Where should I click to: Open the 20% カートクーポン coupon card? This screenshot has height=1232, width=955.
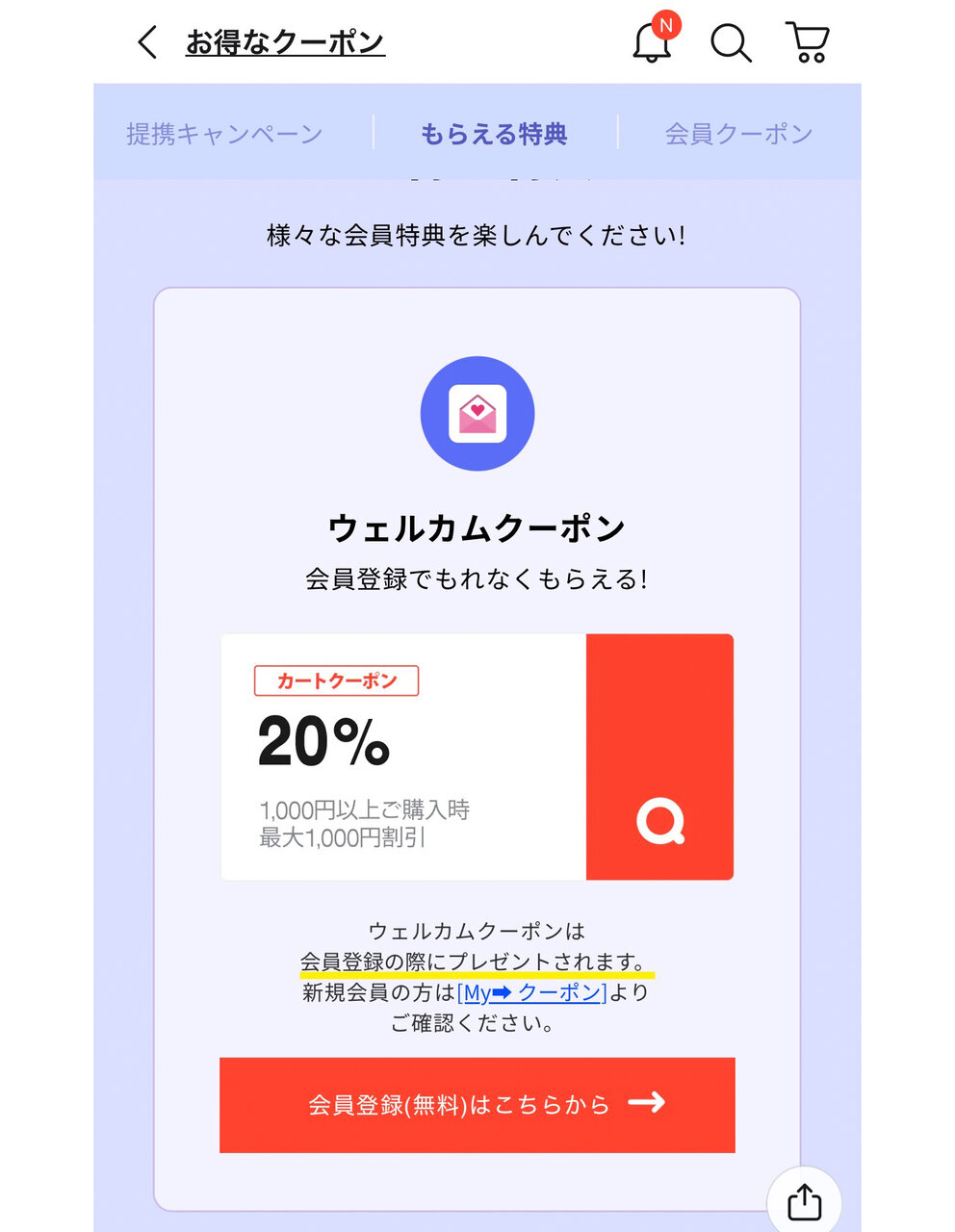[477, 757]
